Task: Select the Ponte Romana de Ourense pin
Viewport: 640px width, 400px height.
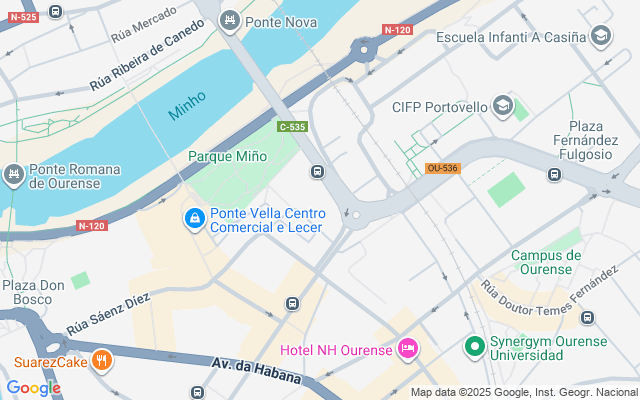Action: point(14,175)
